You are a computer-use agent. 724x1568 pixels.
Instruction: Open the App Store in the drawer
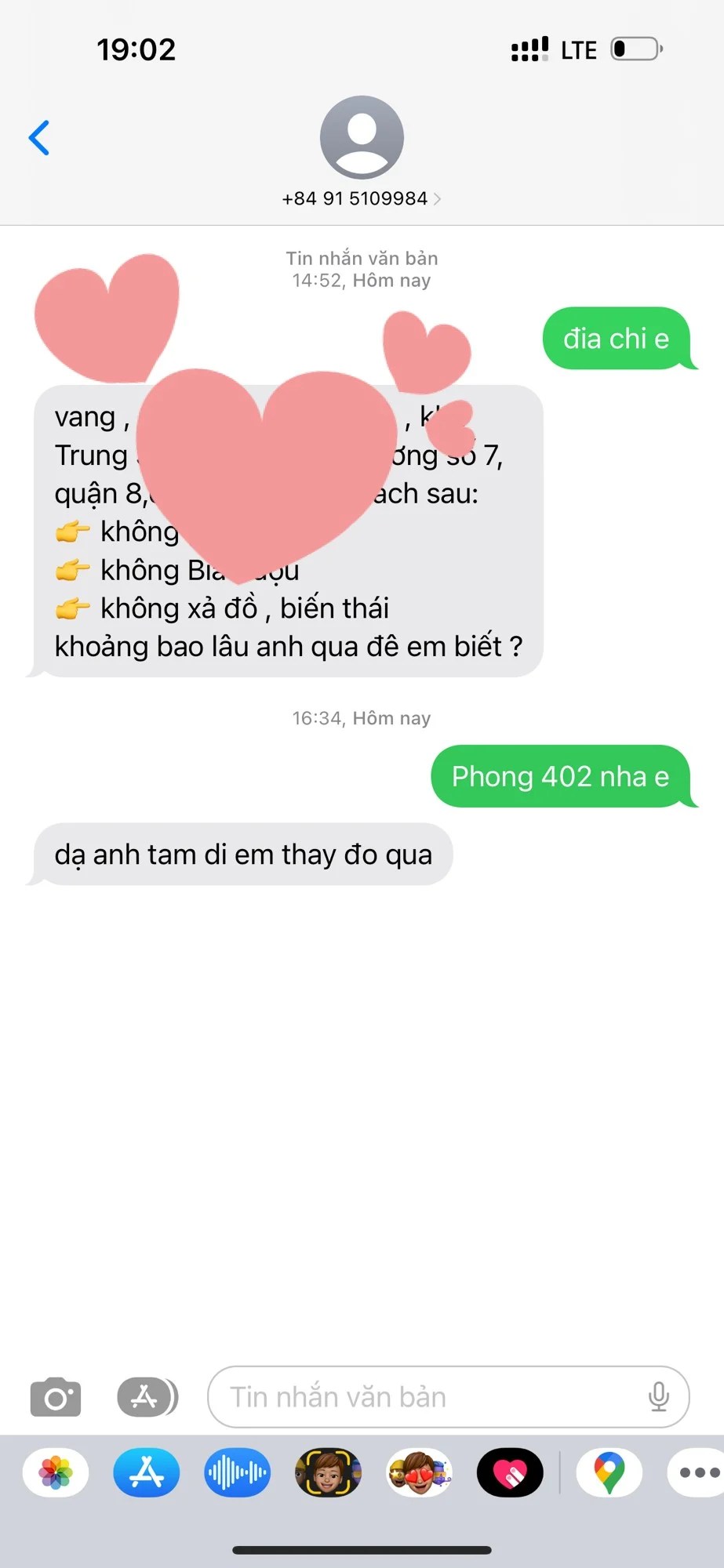(x=147, y=1472)
